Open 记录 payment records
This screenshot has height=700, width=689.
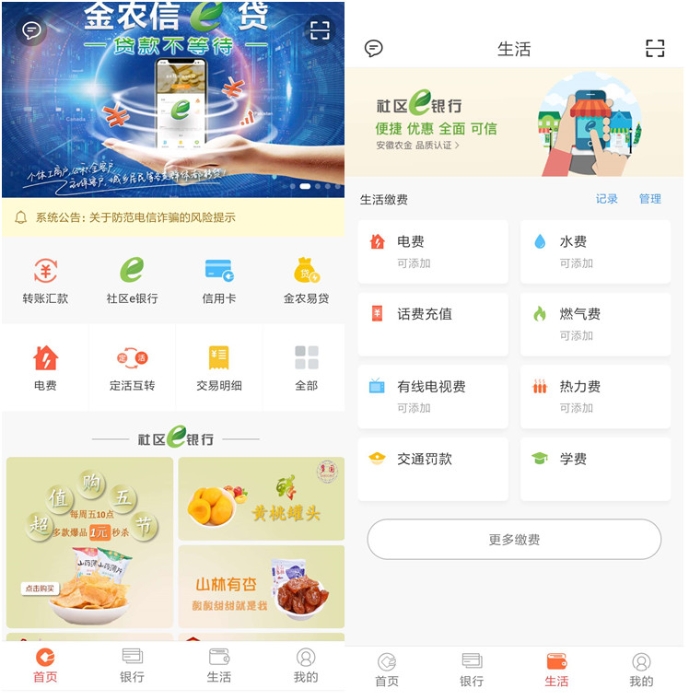(607, 199)
